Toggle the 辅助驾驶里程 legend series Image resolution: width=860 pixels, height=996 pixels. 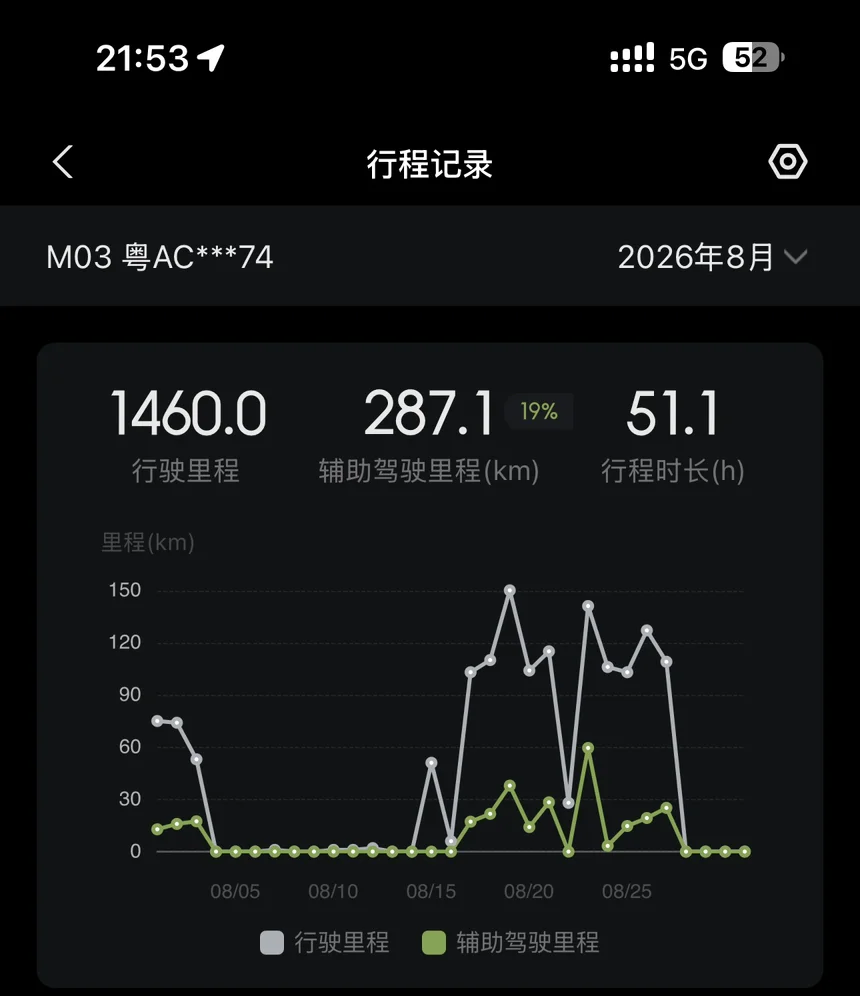point(511,943)
